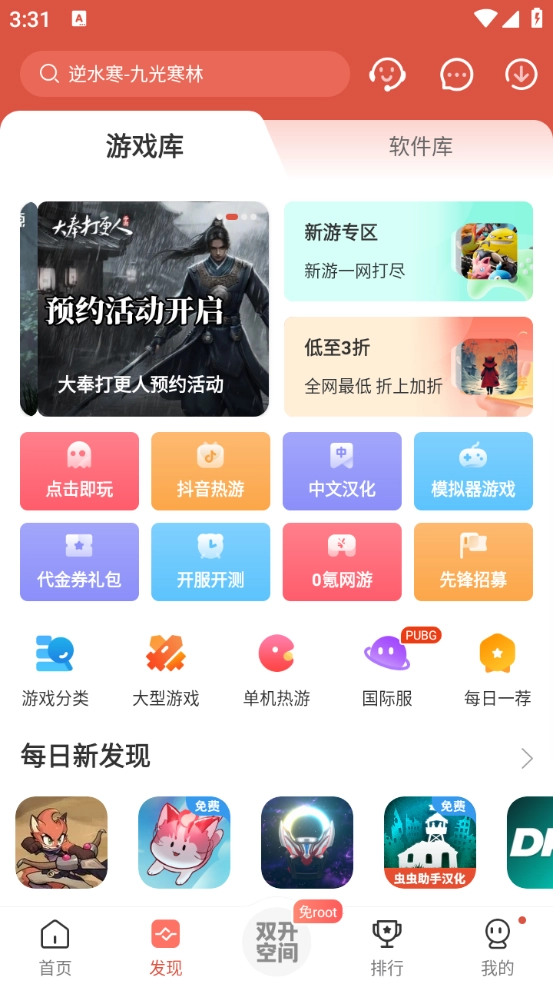The image size is (553, 984).
Task: Select the 点击即玩 button
Action: coord(80,471)
